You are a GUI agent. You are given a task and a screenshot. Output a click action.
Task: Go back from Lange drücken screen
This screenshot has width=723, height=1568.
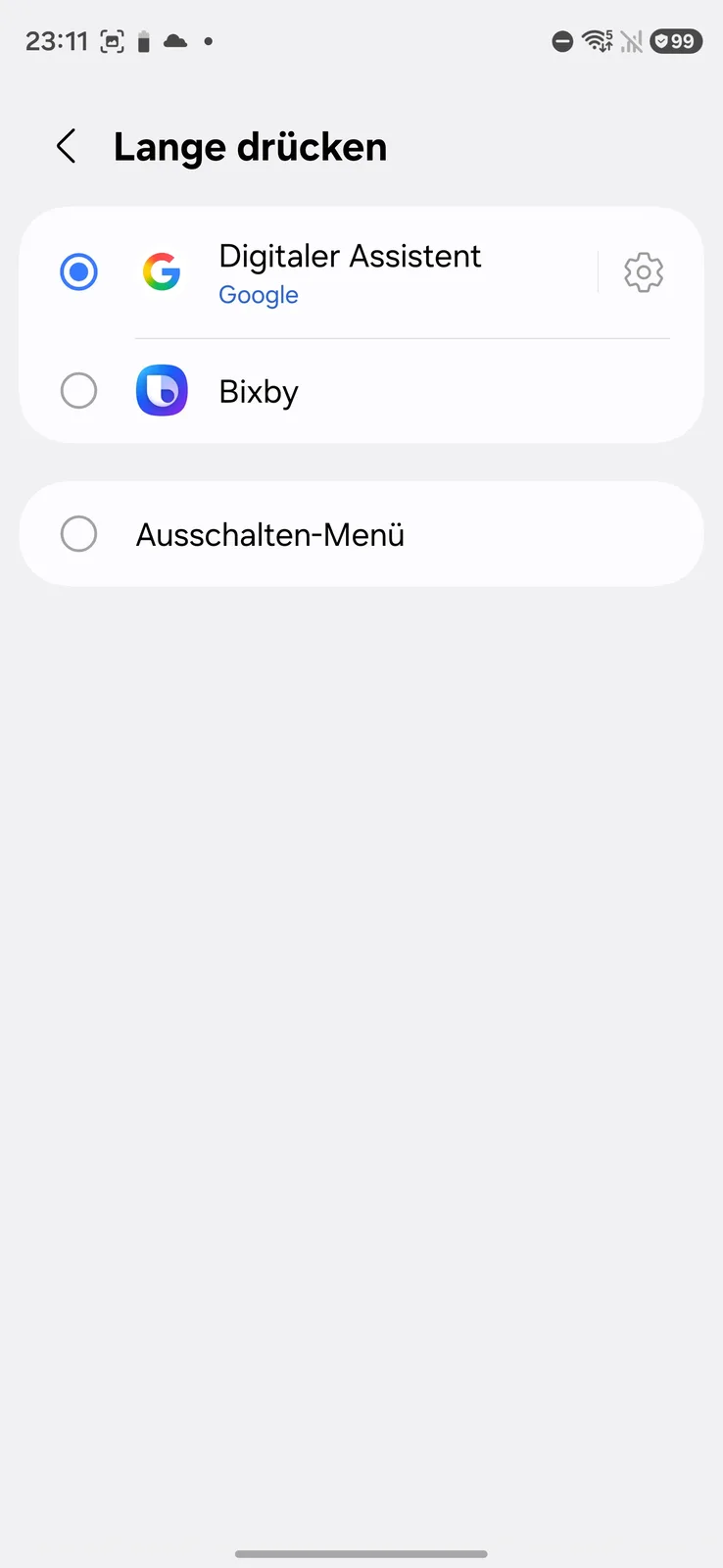point(67,147)
